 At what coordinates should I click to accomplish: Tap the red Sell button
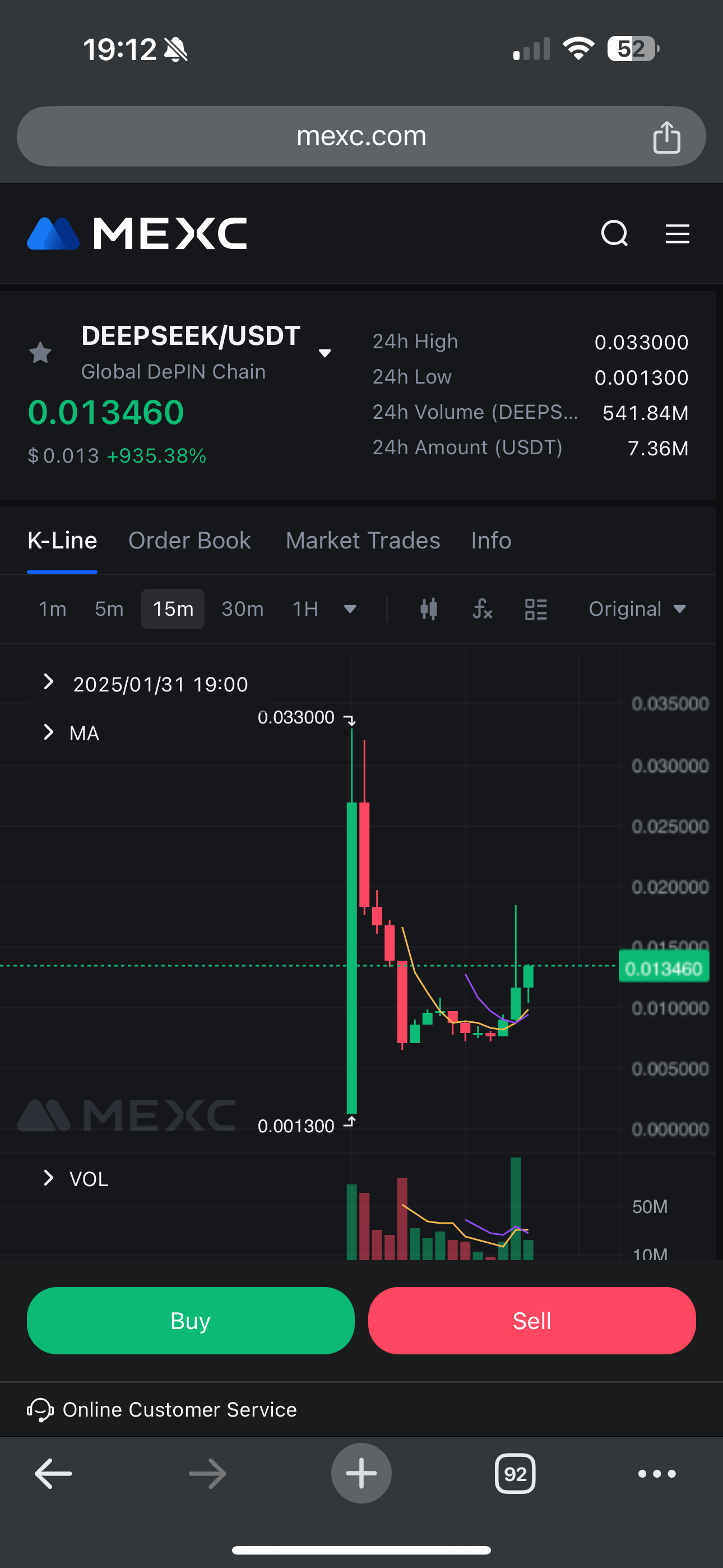[x=531, y=1321]
